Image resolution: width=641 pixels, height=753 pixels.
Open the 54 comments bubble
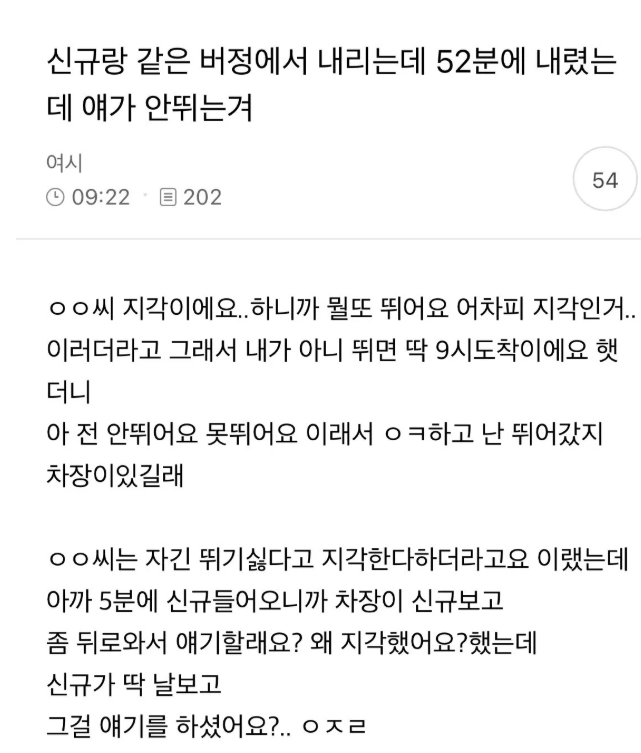coord(604,180)
